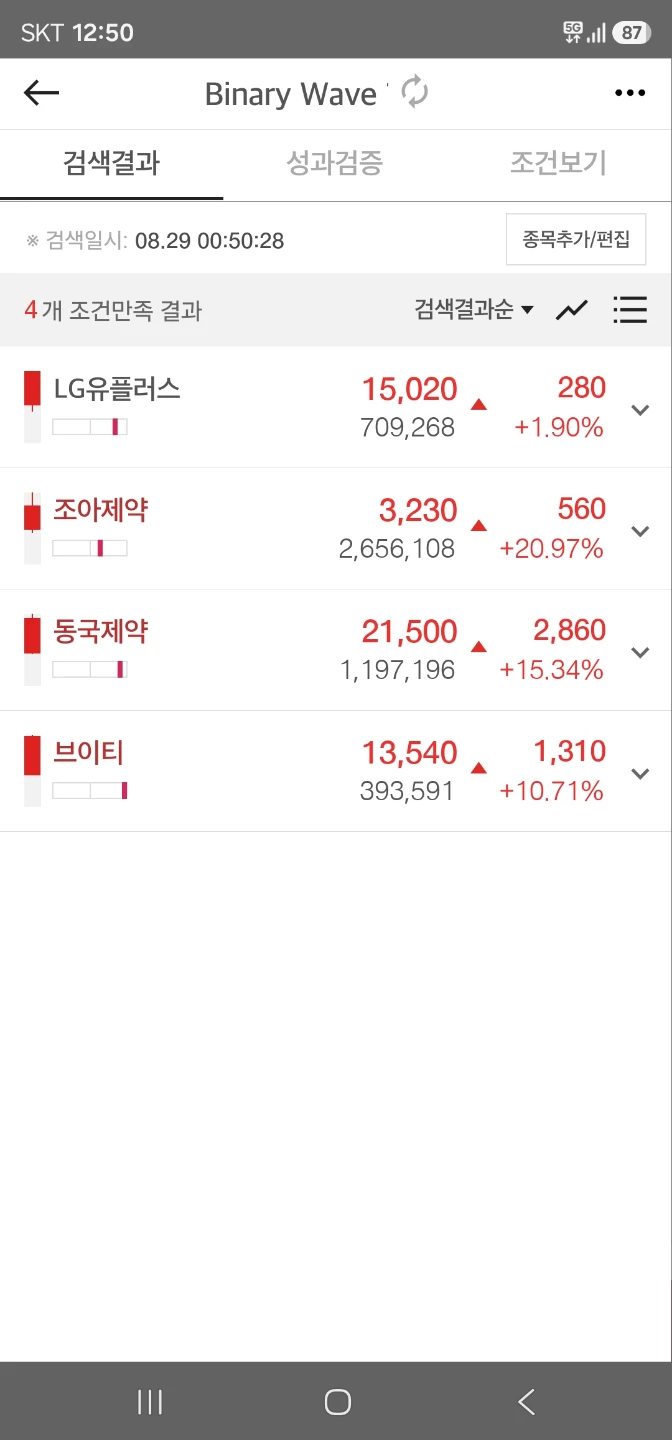Switch to the 성과검증 tab
The height and width of the screenshot is (1440, 672).
coord(334,163)
